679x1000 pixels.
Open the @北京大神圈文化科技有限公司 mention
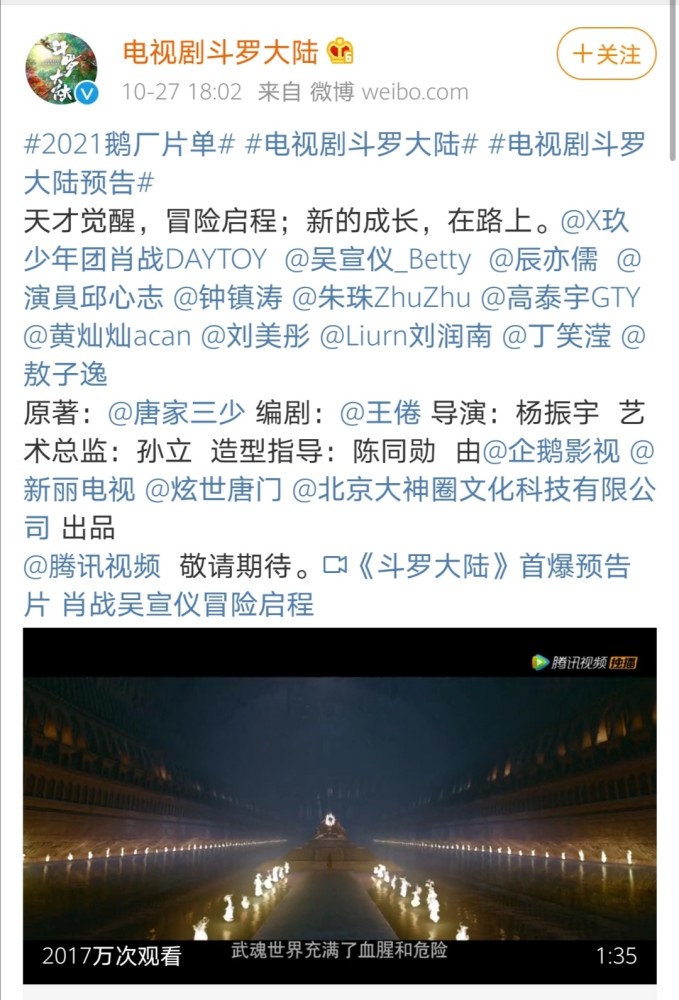tap(472, 488)
